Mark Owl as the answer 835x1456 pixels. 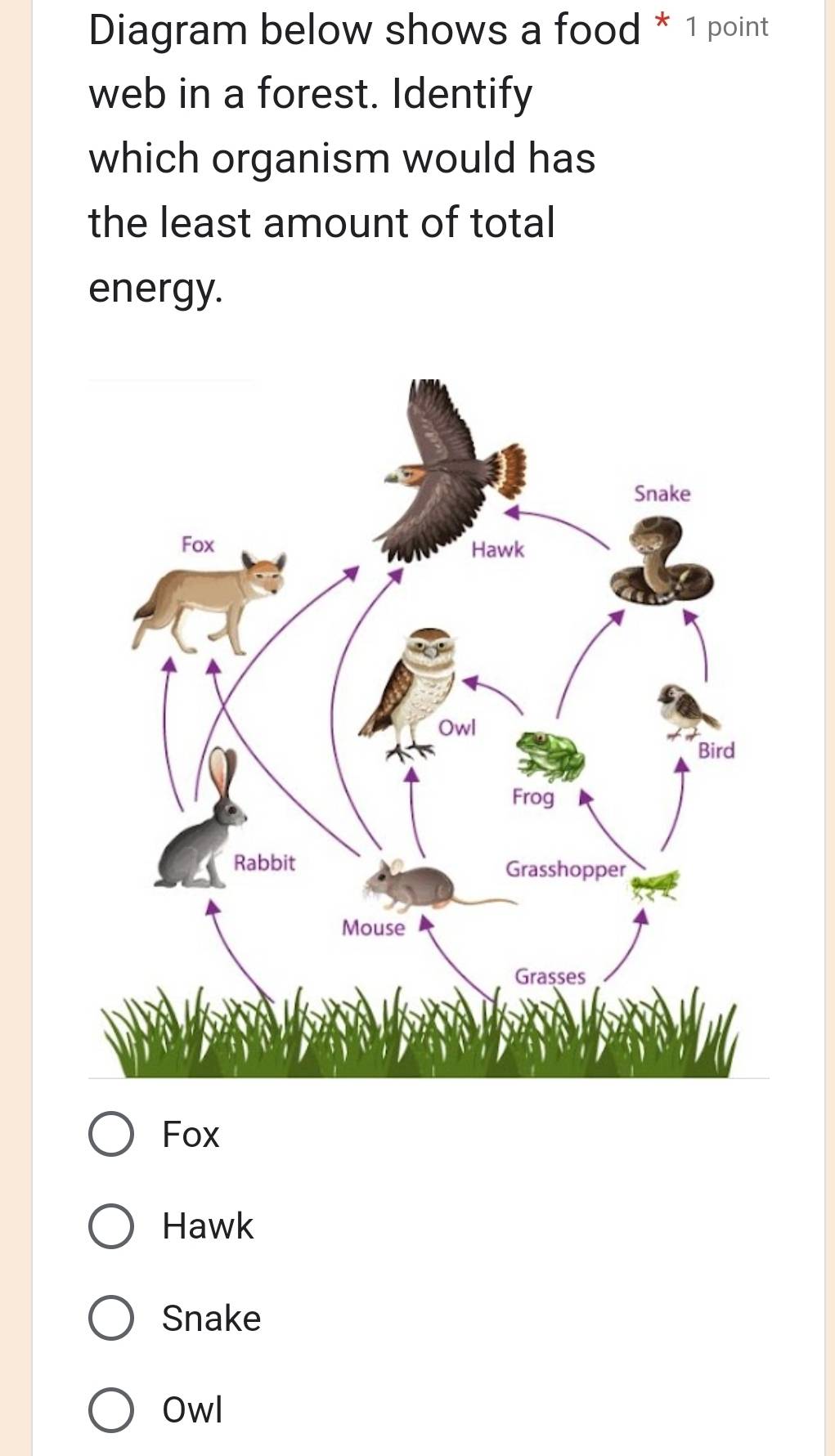click(x=111, y=1409)
